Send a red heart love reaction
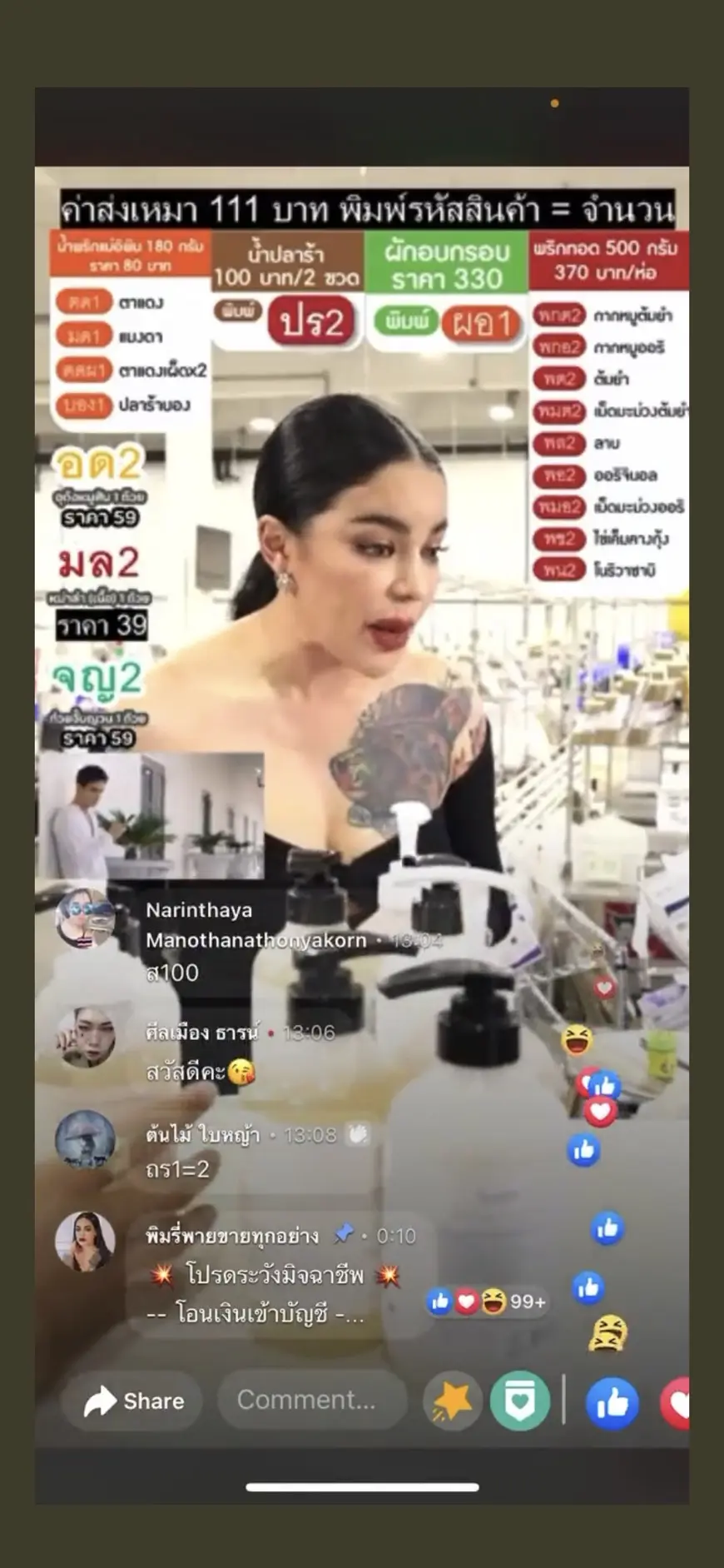This screenshot has height=1568, width=724. point(677,1402)
